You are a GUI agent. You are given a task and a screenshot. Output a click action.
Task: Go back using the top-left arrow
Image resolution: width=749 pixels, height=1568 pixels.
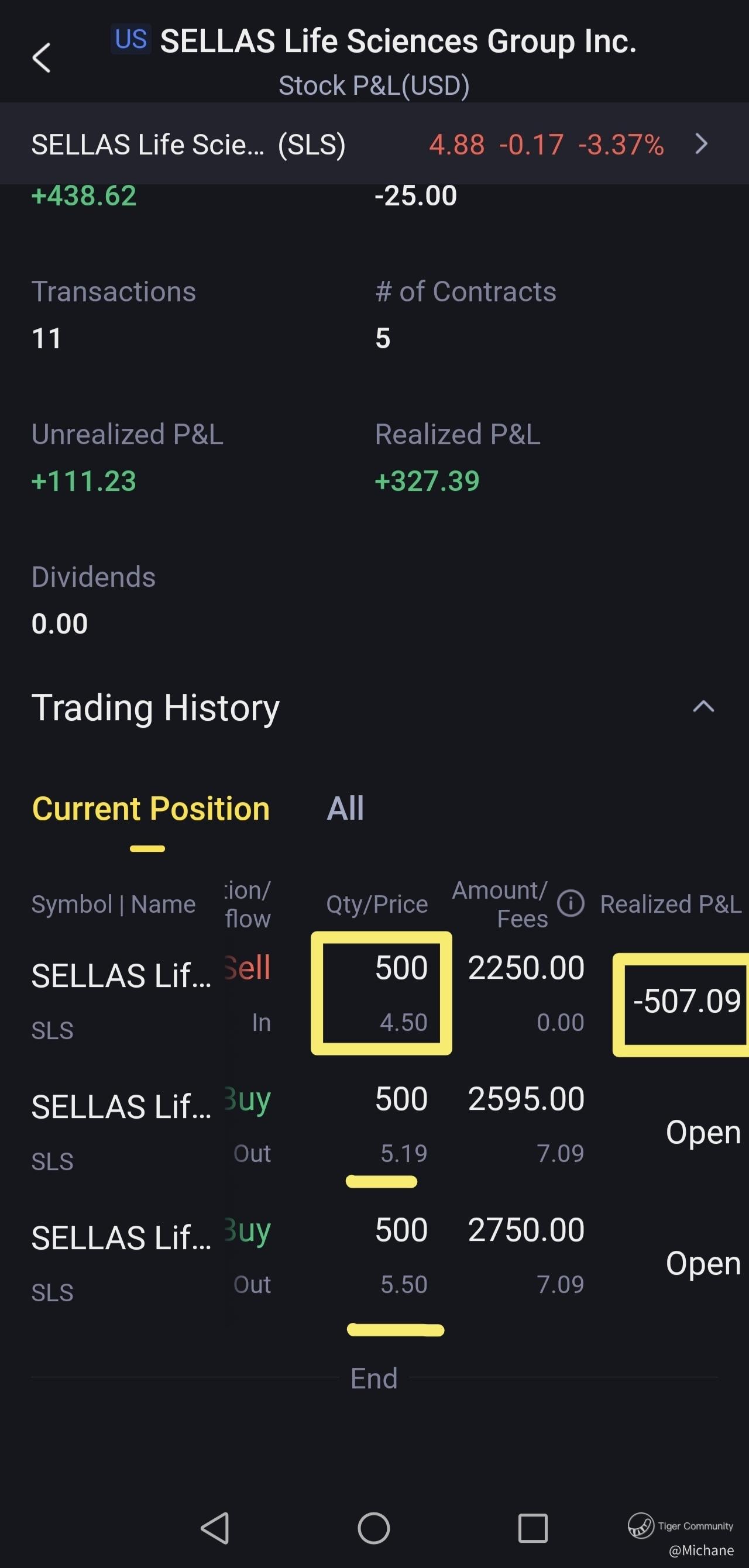point(42,59)
